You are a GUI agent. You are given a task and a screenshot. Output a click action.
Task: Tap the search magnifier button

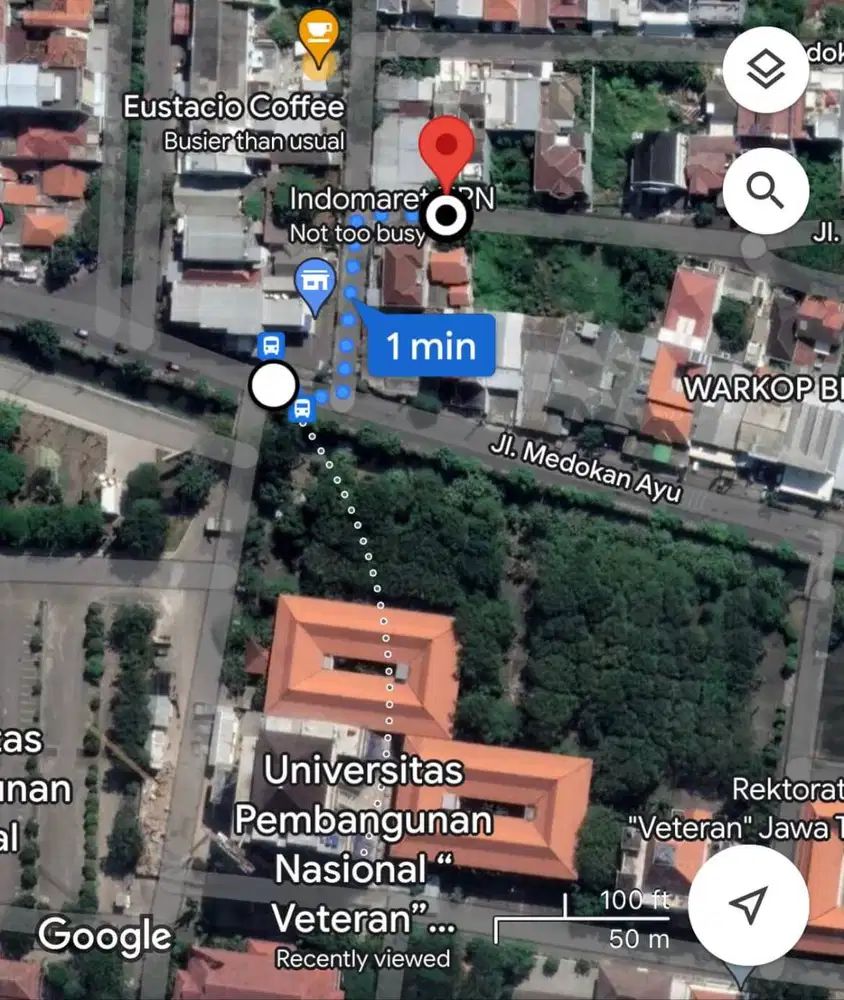pos(765,192)
